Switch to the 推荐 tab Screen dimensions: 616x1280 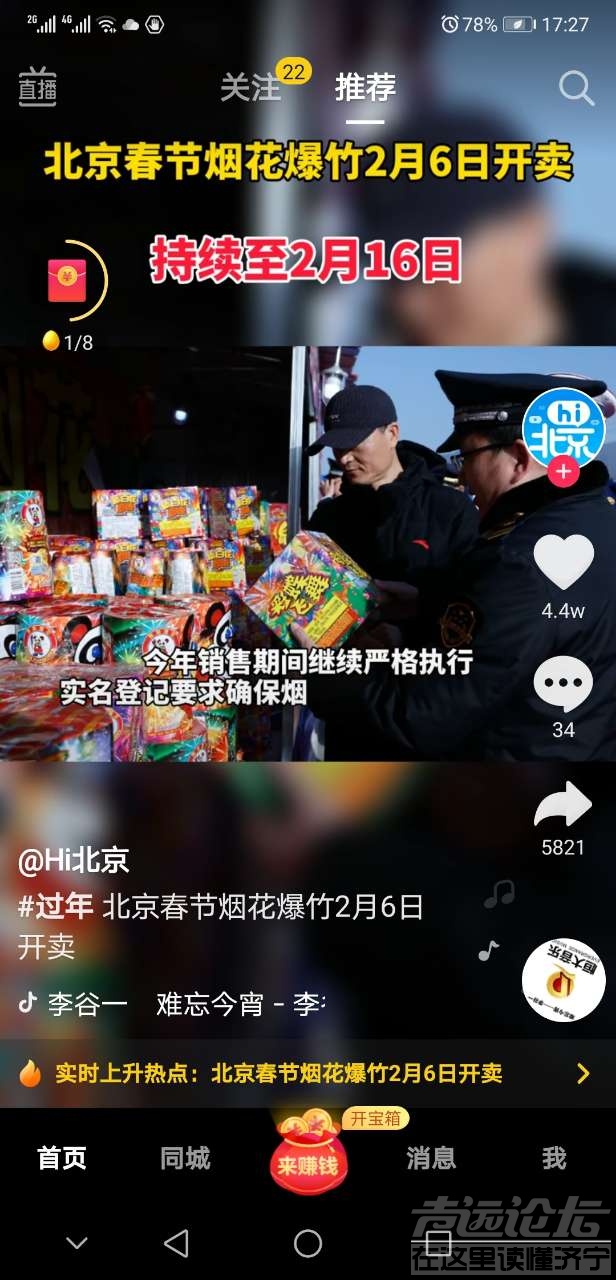click(x=365, y=88)
